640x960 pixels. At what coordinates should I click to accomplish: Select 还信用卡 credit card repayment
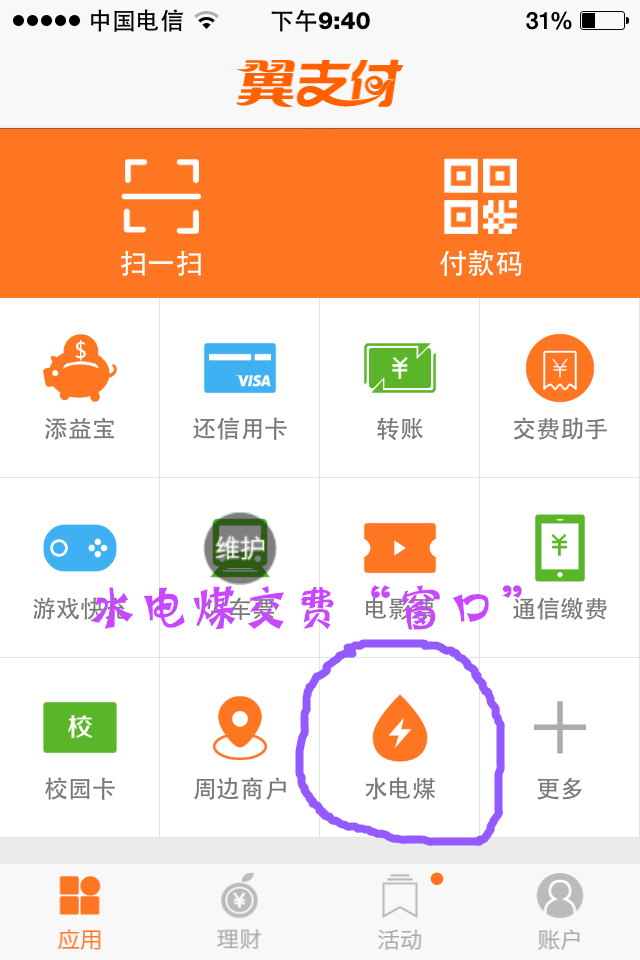240,388
